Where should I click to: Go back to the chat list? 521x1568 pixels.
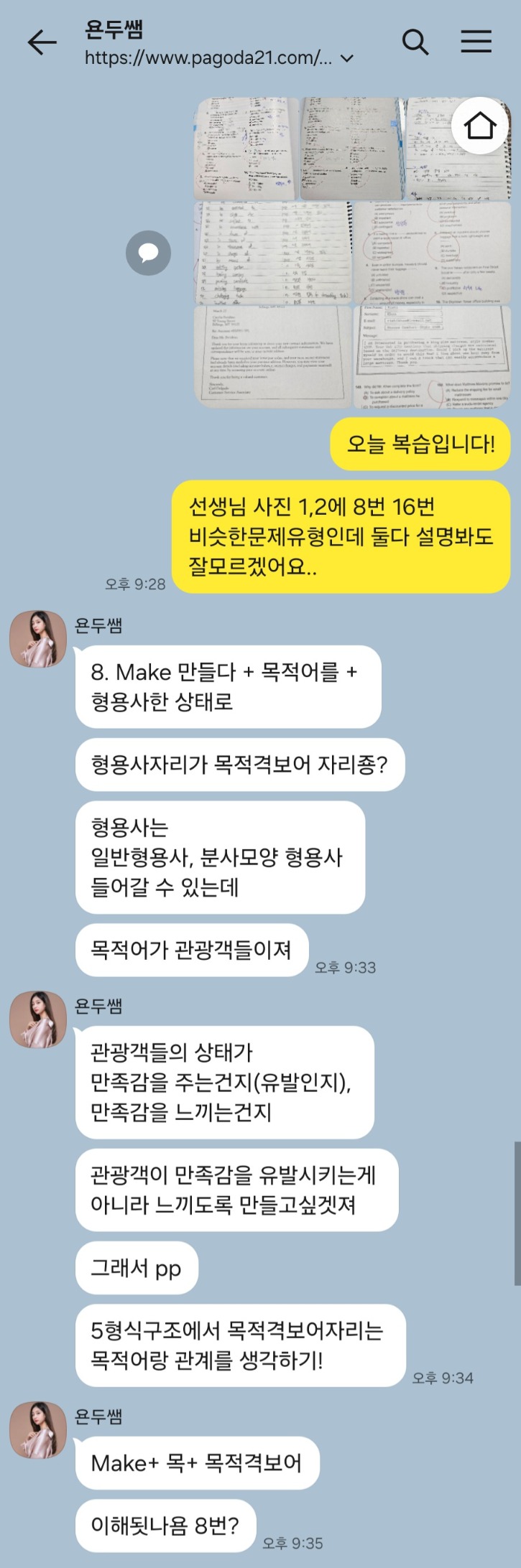[42, 43]
